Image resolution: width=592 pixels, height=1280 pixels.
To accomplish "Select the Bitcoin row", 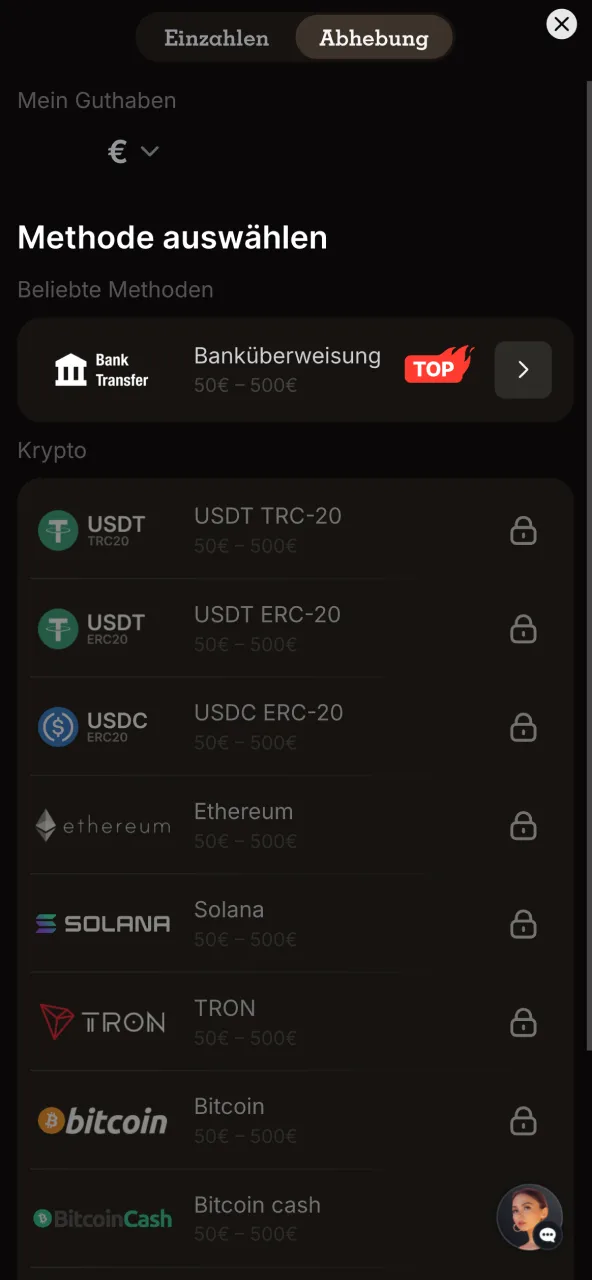I will 296,1120.
